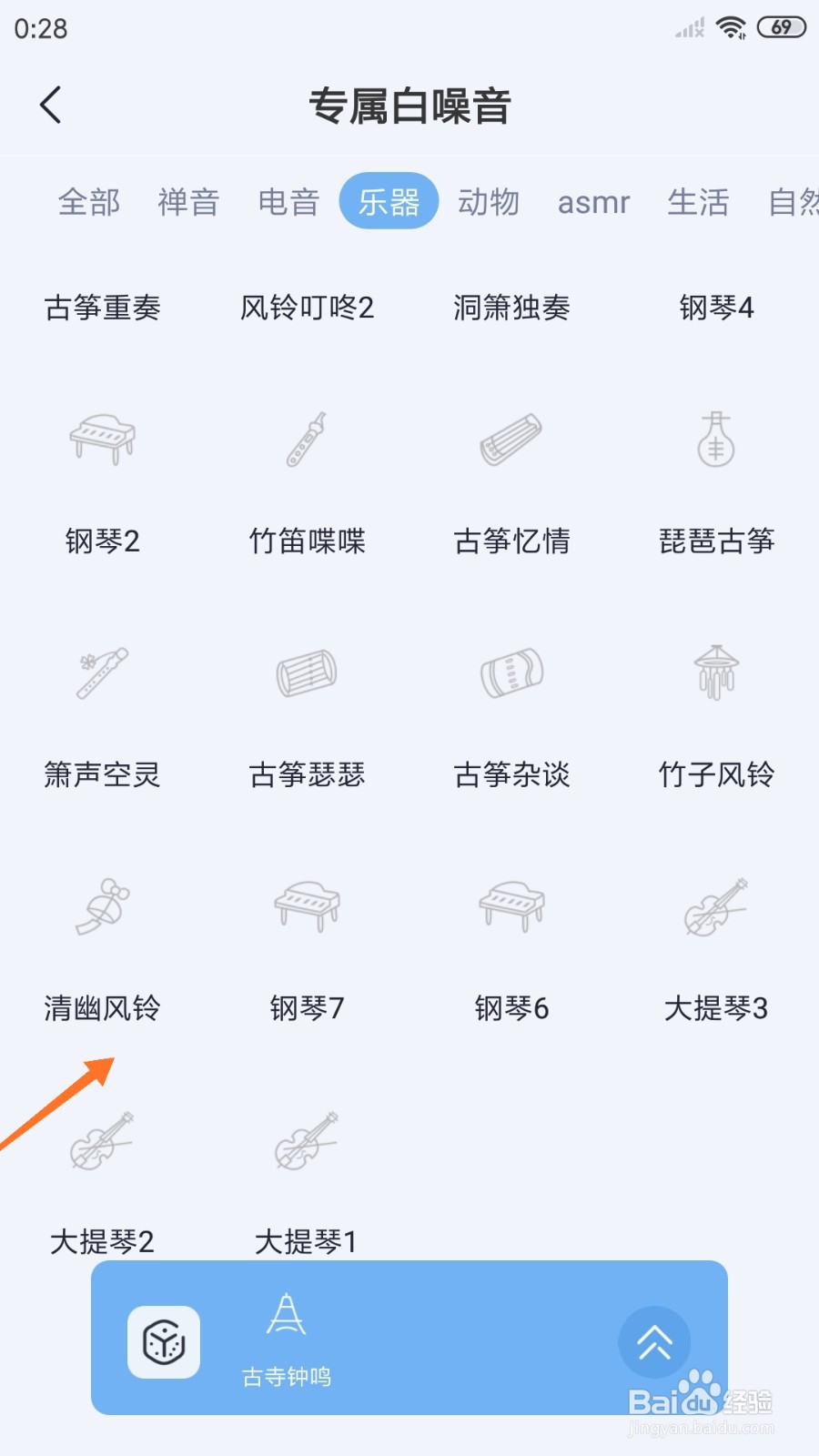Choose the 大提琴2 sound
Viewport: 819px width, 1456px height.
point(102,1183)
